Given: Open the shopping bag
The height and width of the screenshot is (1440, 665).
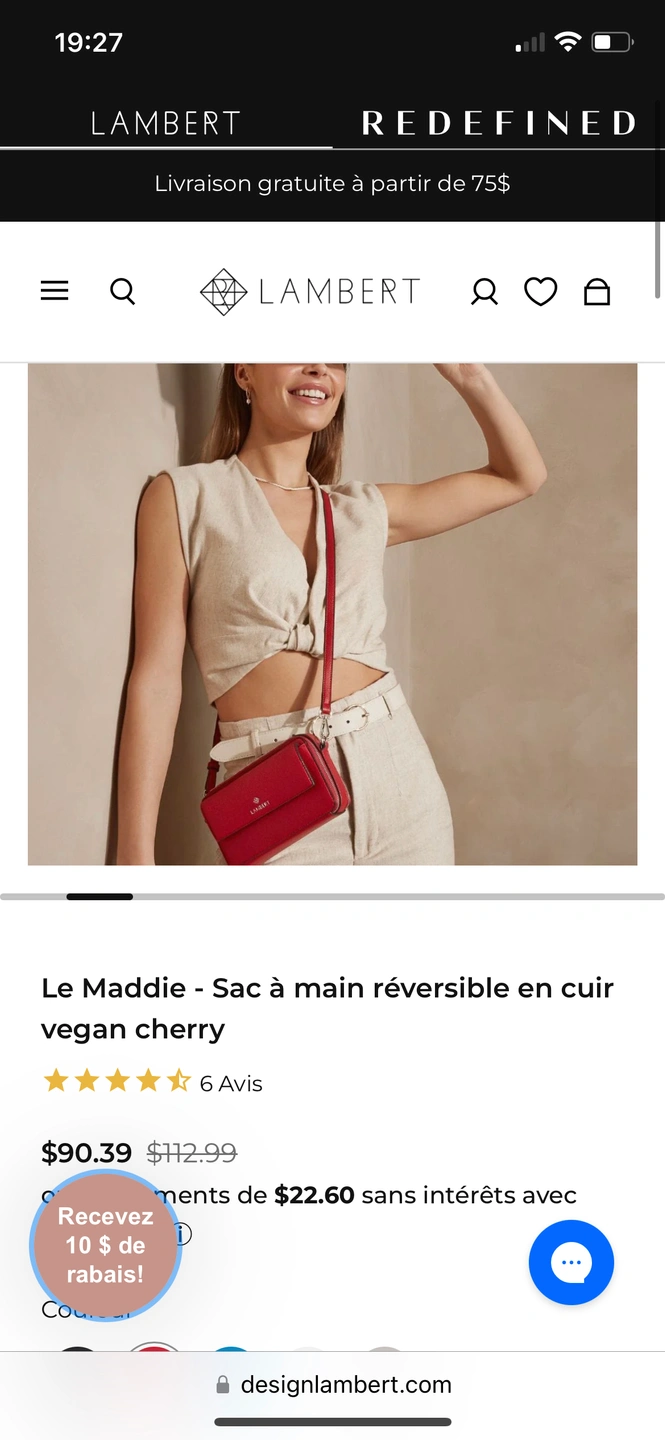Looking at the screenshot, I should pos(597,292).
